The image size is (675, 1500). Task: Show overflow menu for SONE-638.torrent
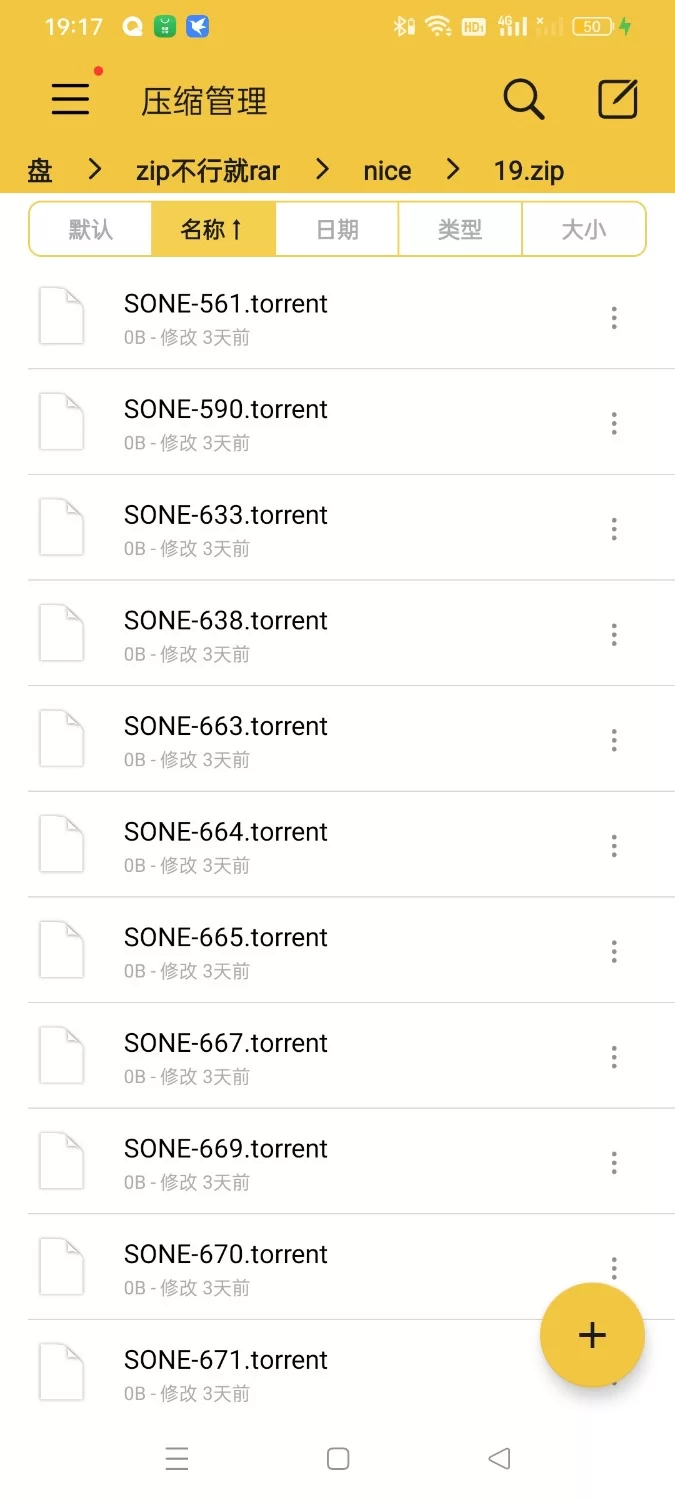click(x=614, y=634)
